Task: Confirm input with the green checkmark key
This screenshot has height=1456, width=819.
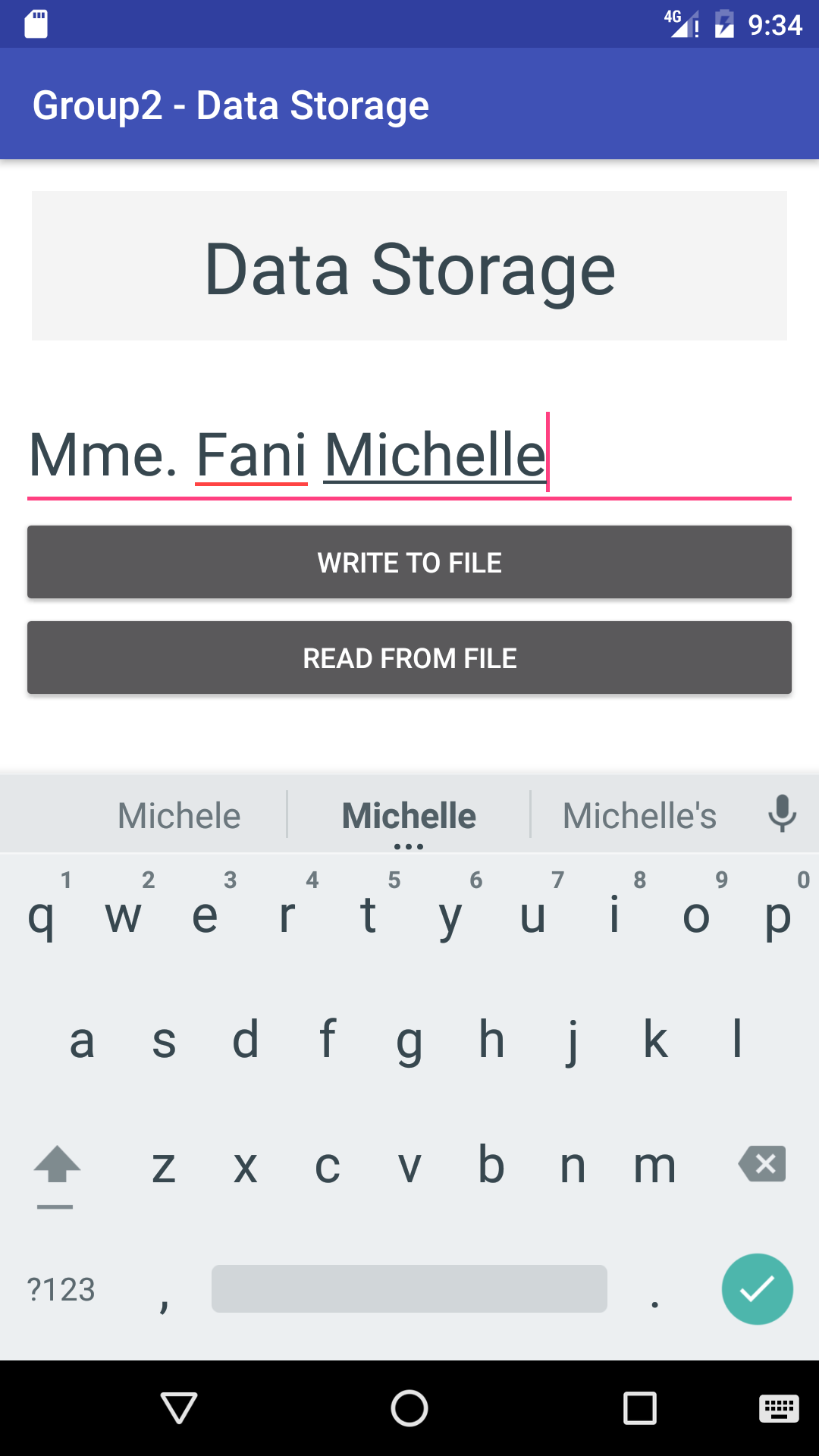Action: coord(757,1289)
